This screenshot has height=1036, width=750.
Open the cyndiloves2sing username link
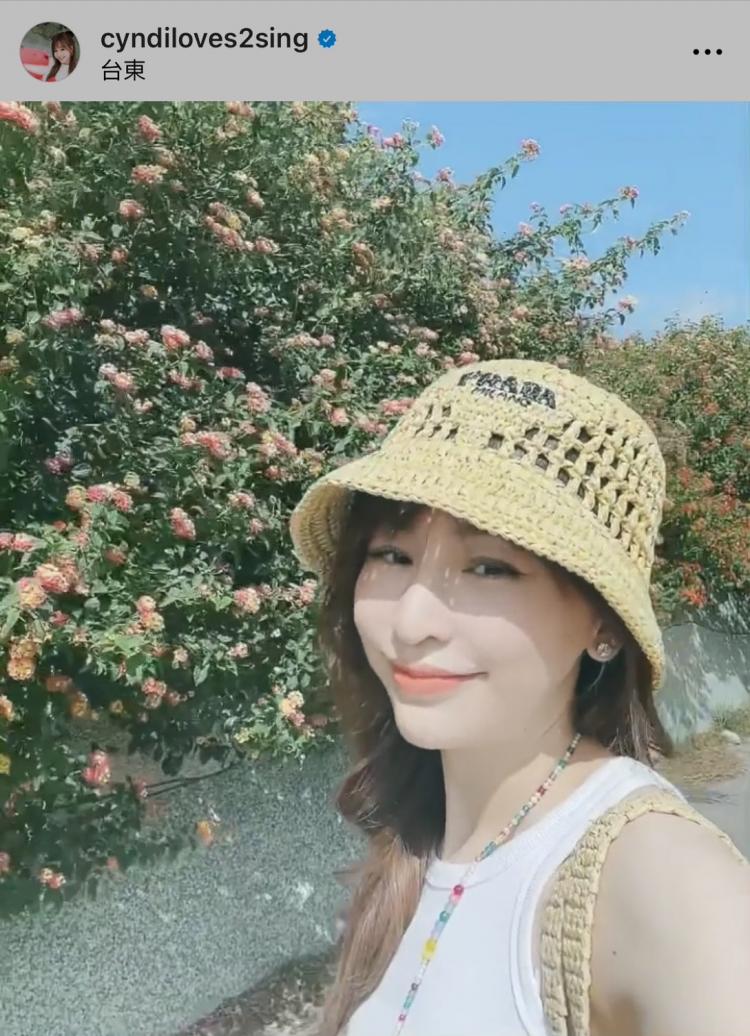[204, 38]
